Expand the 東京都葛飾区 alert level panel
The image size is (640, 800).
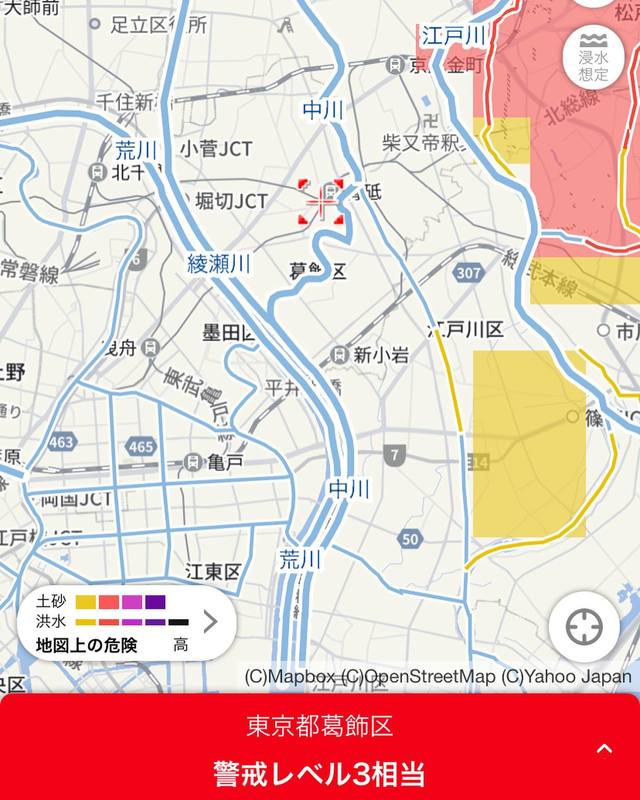click(604, 748)
